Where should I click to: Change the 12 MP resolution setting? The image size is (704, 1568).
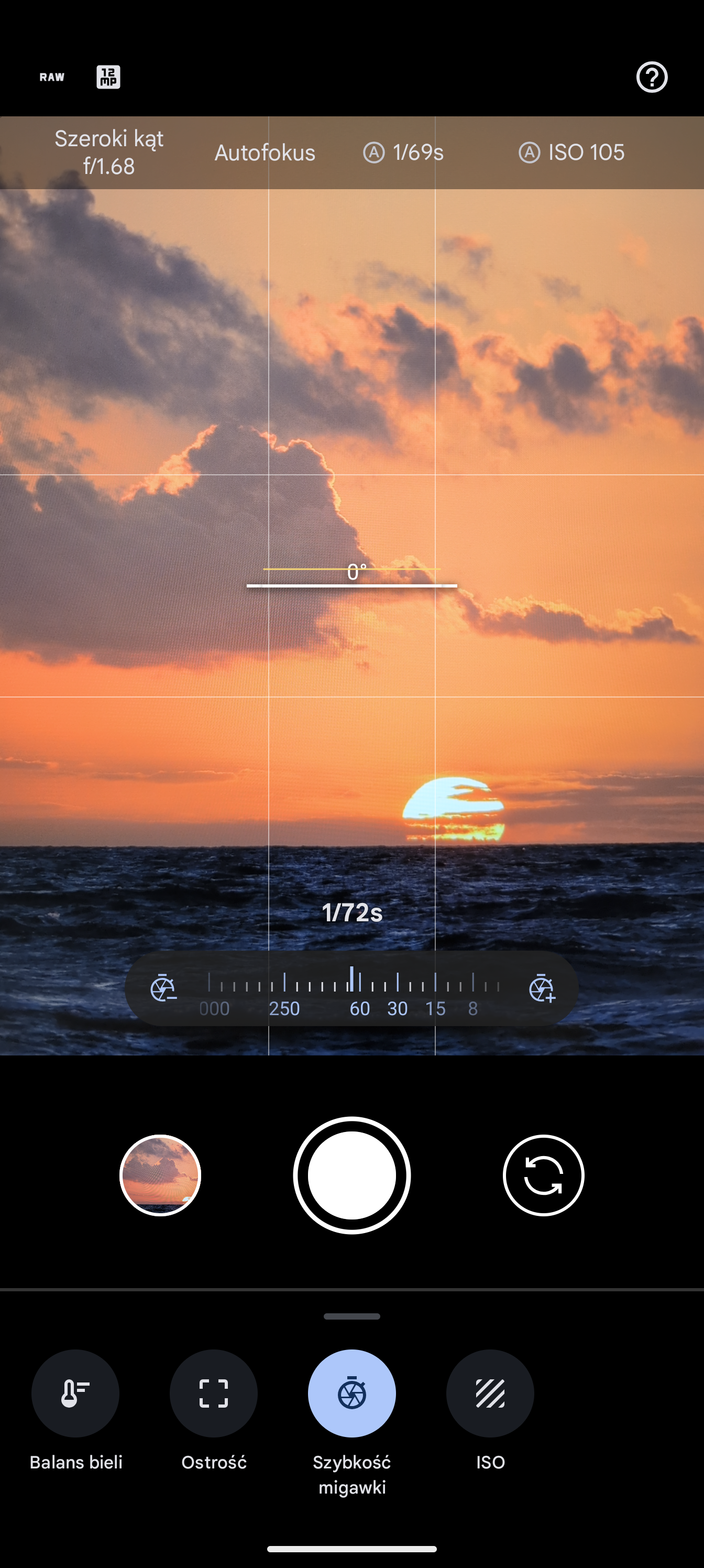108,78
